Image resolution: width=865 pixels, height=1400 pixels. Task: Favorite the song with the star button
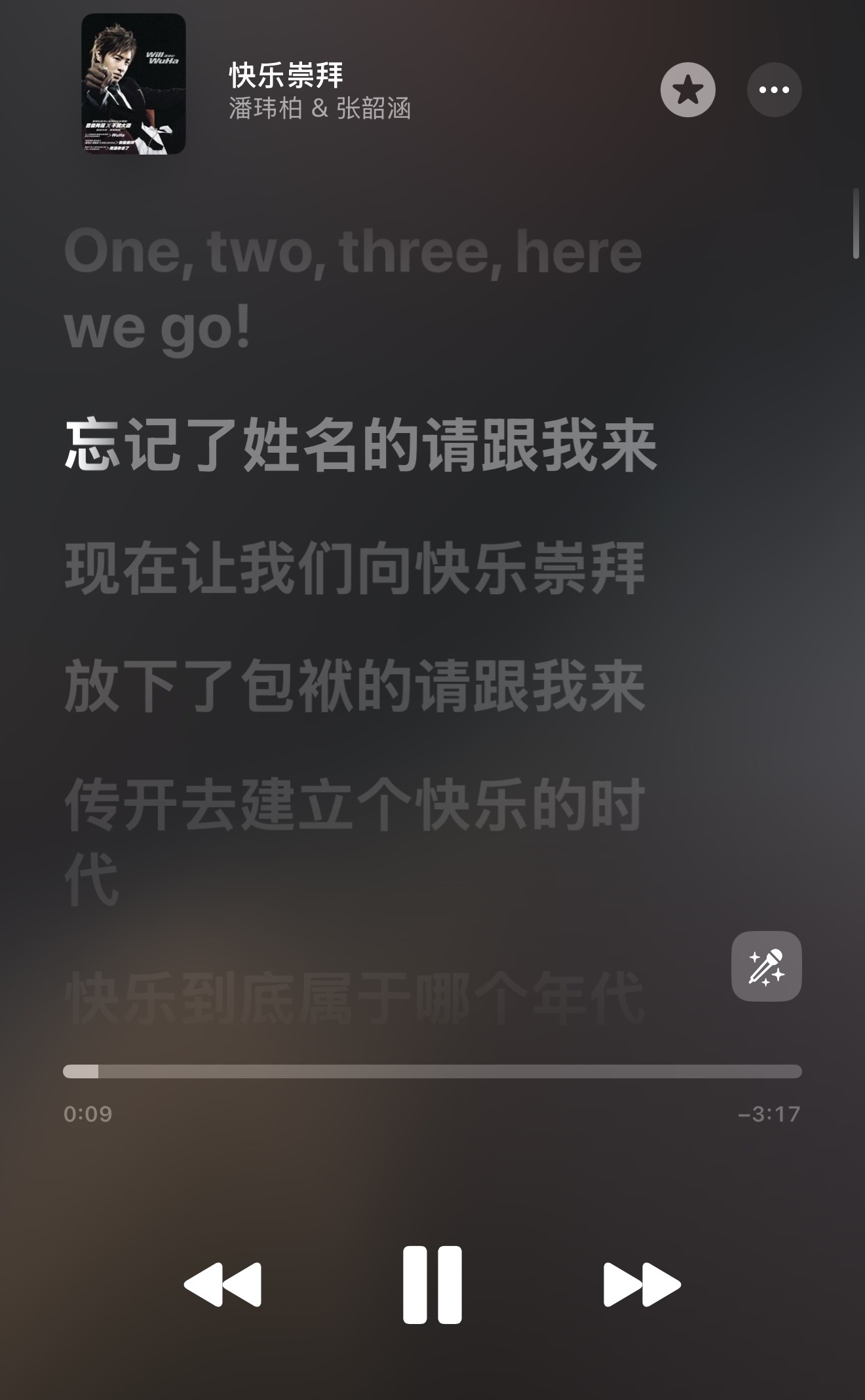(x=687, y=90)
